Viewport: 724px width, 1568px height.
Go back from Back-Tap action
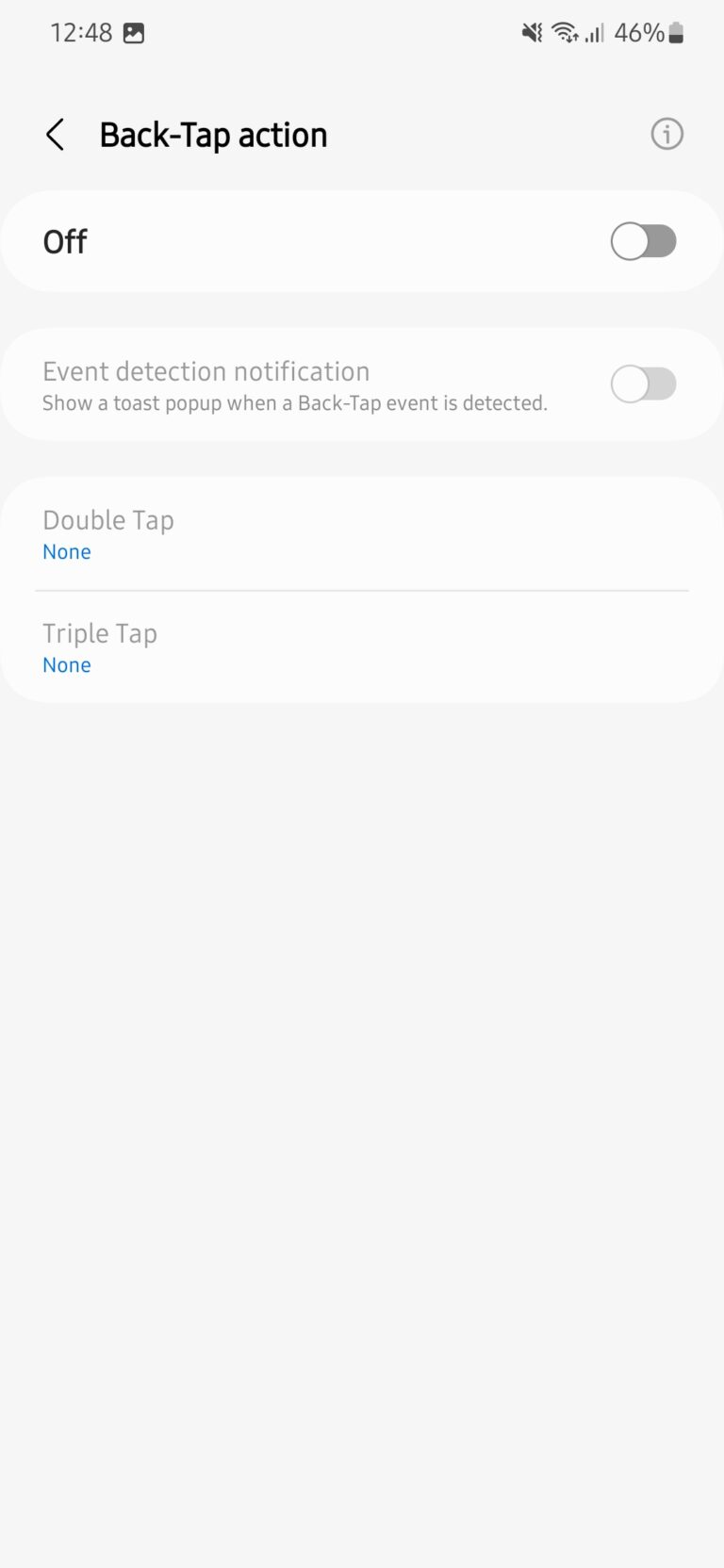(56, 135)
